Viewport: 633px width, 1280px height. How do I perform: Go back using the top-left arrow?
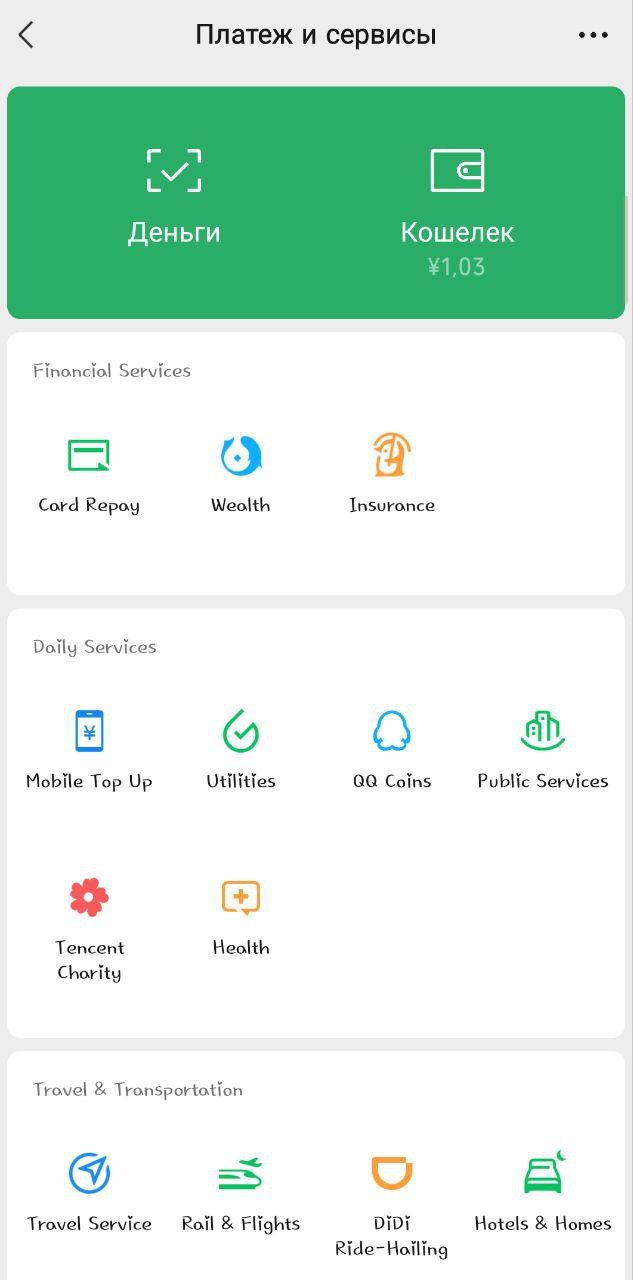point(27,35)
